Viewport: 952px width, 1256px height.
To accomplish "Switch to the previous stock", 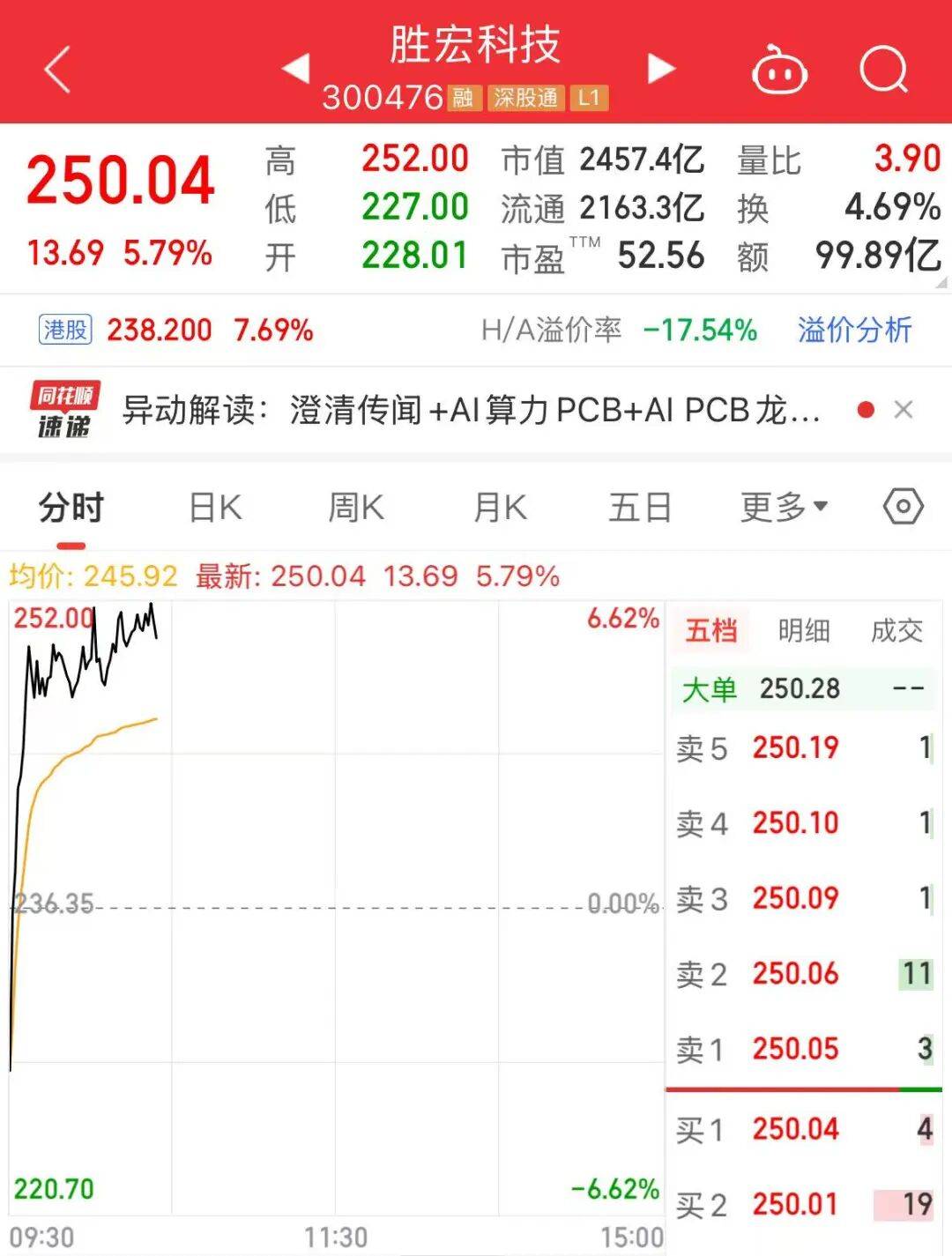I will [295, 68].
